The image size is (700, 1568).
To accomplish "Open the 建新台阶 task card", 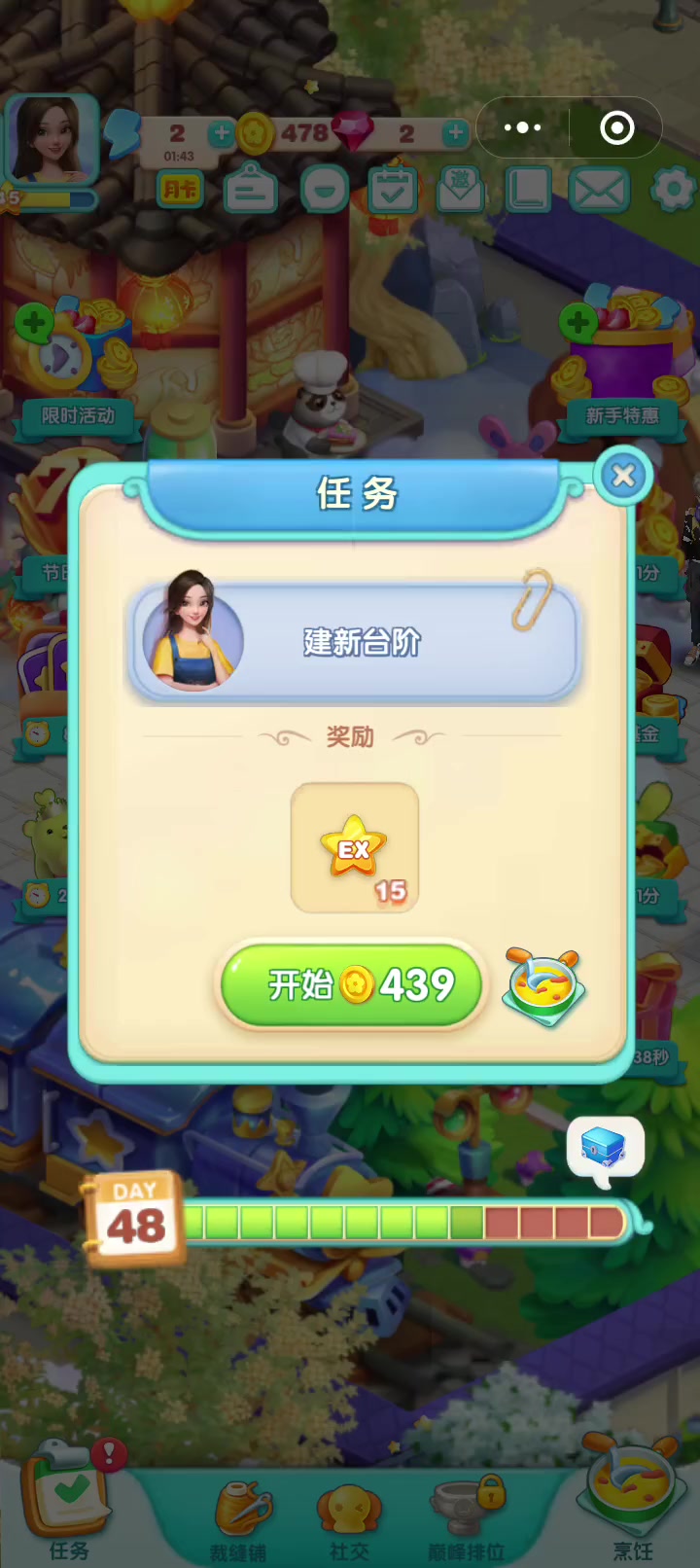I will point(355,641).
